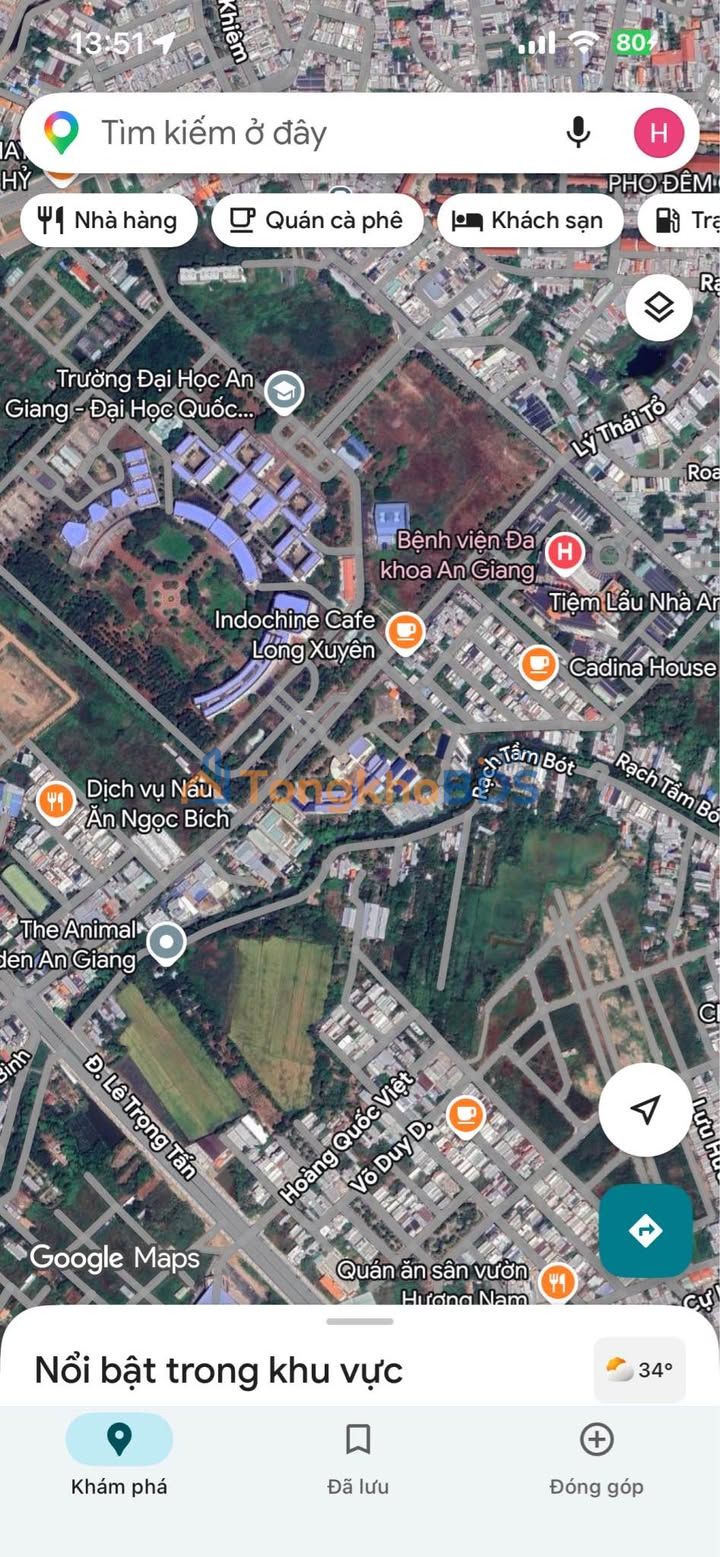Open the Khám phá tab
The width and height of the screenshot is (720, 1557).
pos(119,1460)
